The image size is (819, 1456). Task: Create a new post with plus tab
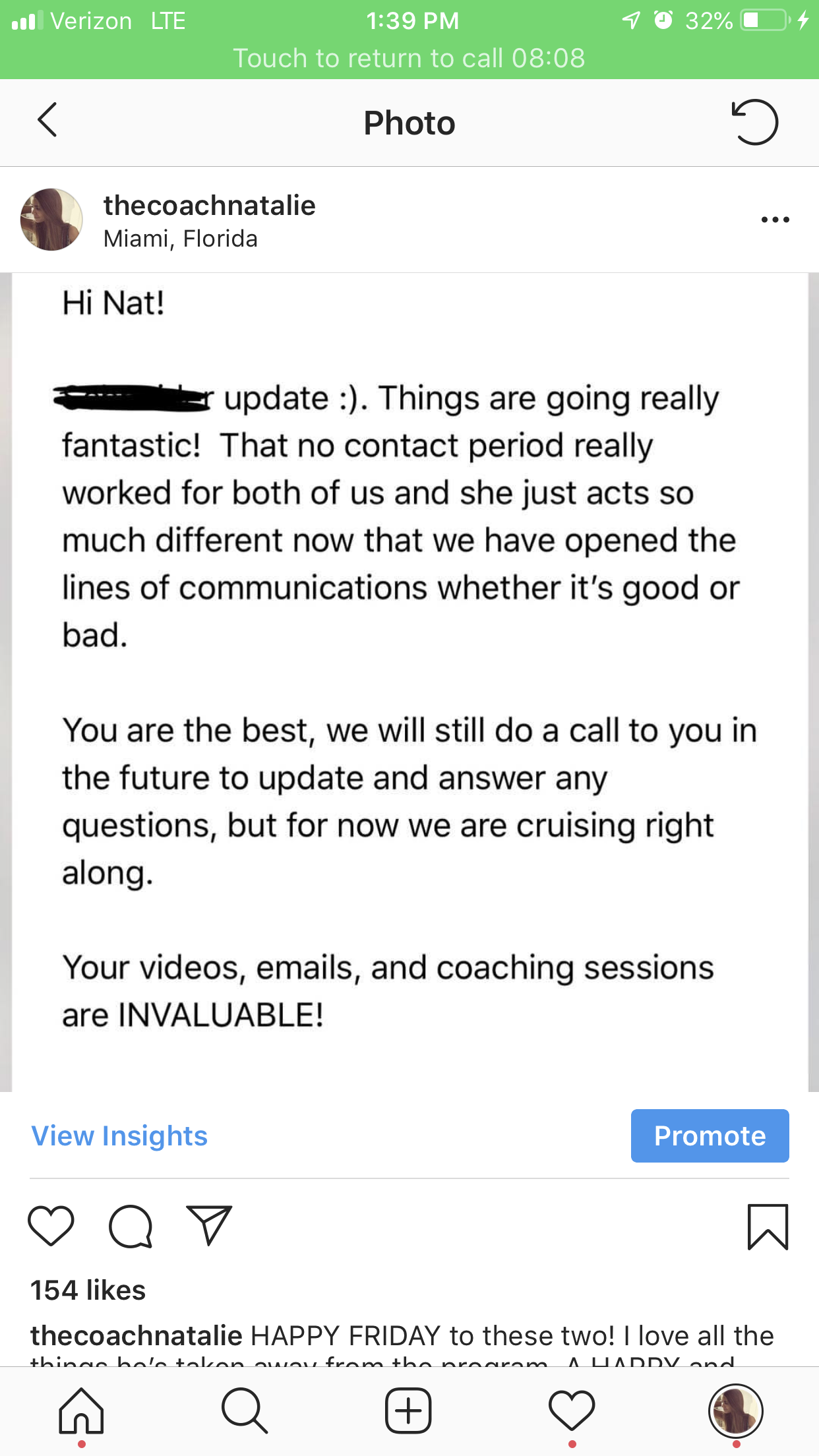pos(408,1411)
